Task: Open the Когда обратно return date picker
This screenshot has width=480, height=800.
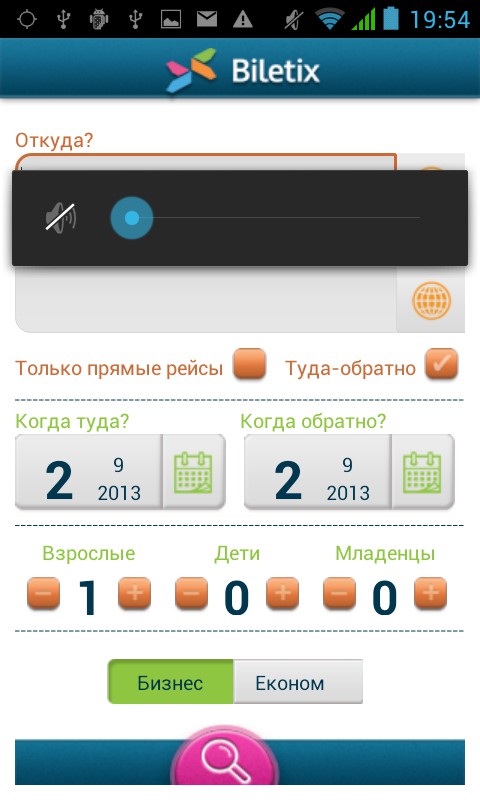Action: click(318, 472)
